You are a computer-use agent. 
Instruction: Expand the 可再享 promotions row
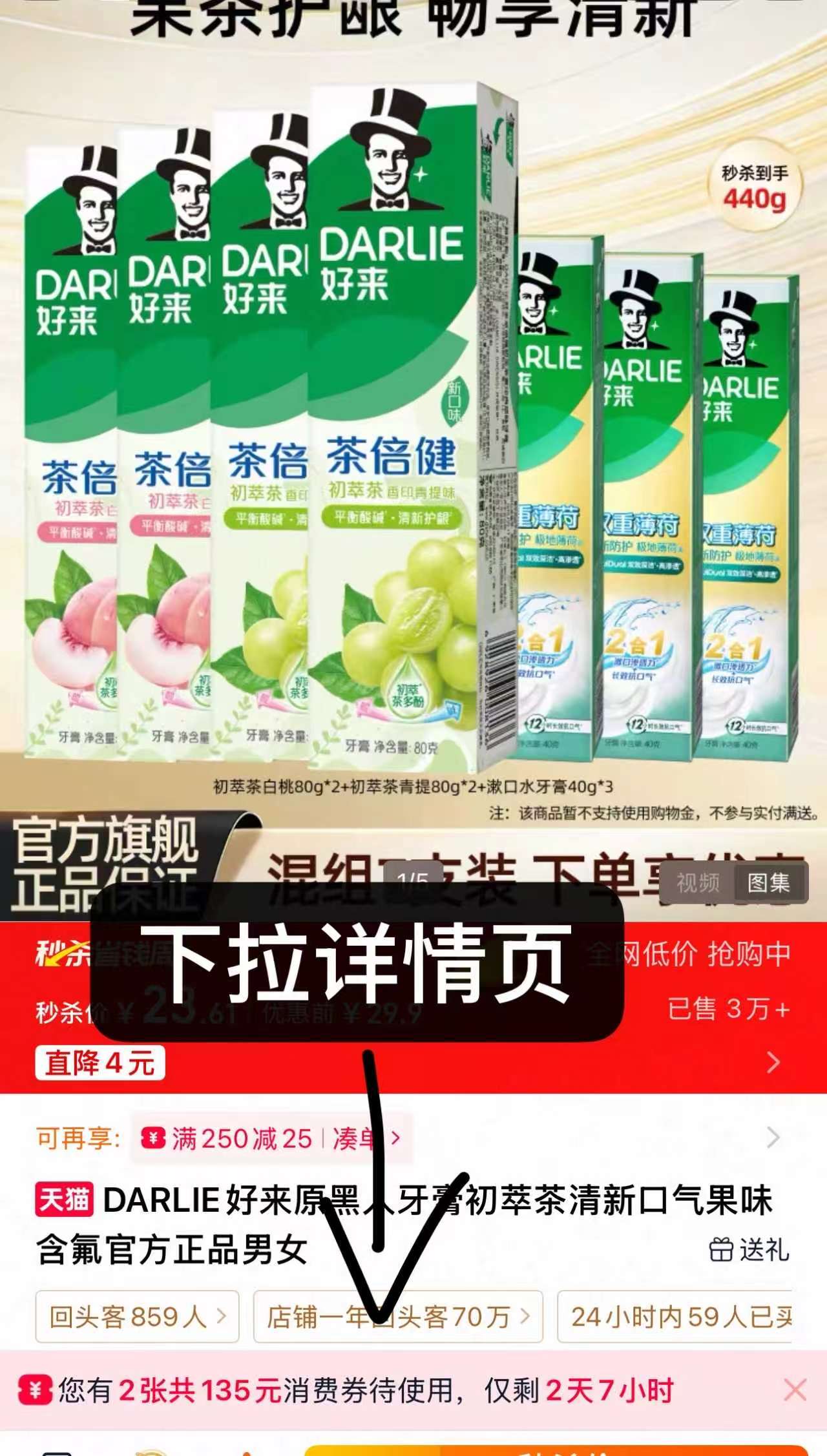(x=773, y=1138)
